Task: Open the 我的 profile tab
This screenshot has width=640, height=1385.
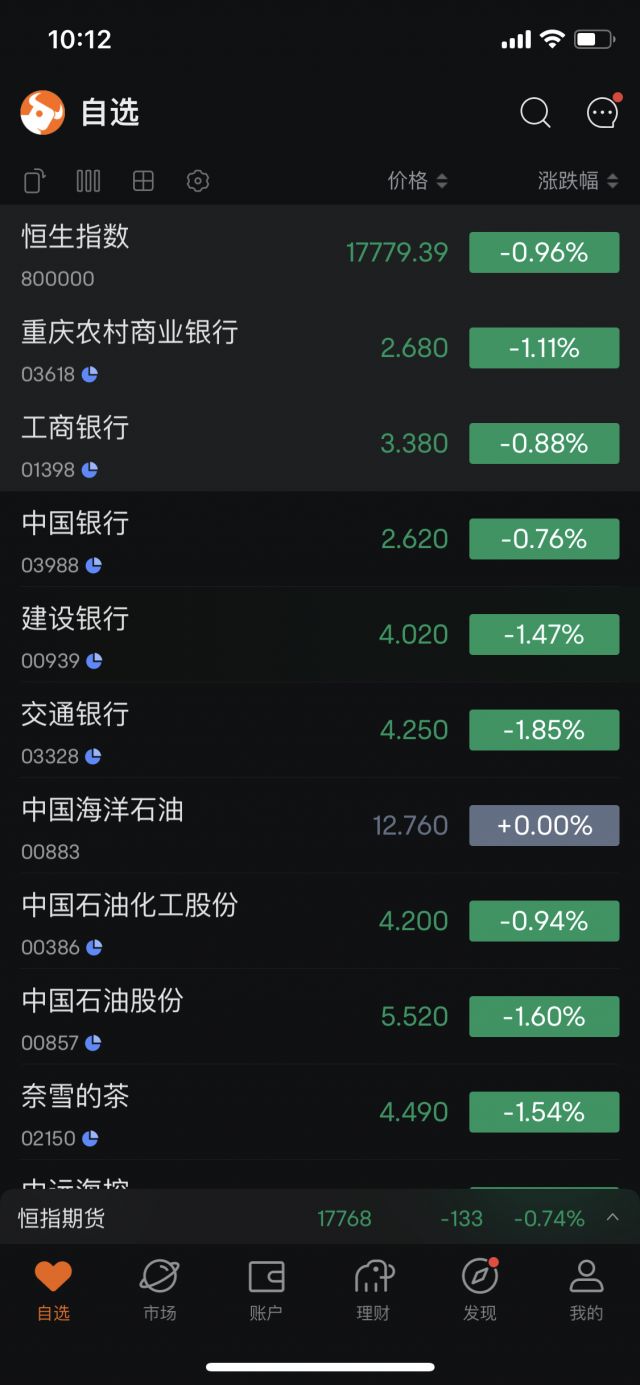Action: (x=586, y=1291)
